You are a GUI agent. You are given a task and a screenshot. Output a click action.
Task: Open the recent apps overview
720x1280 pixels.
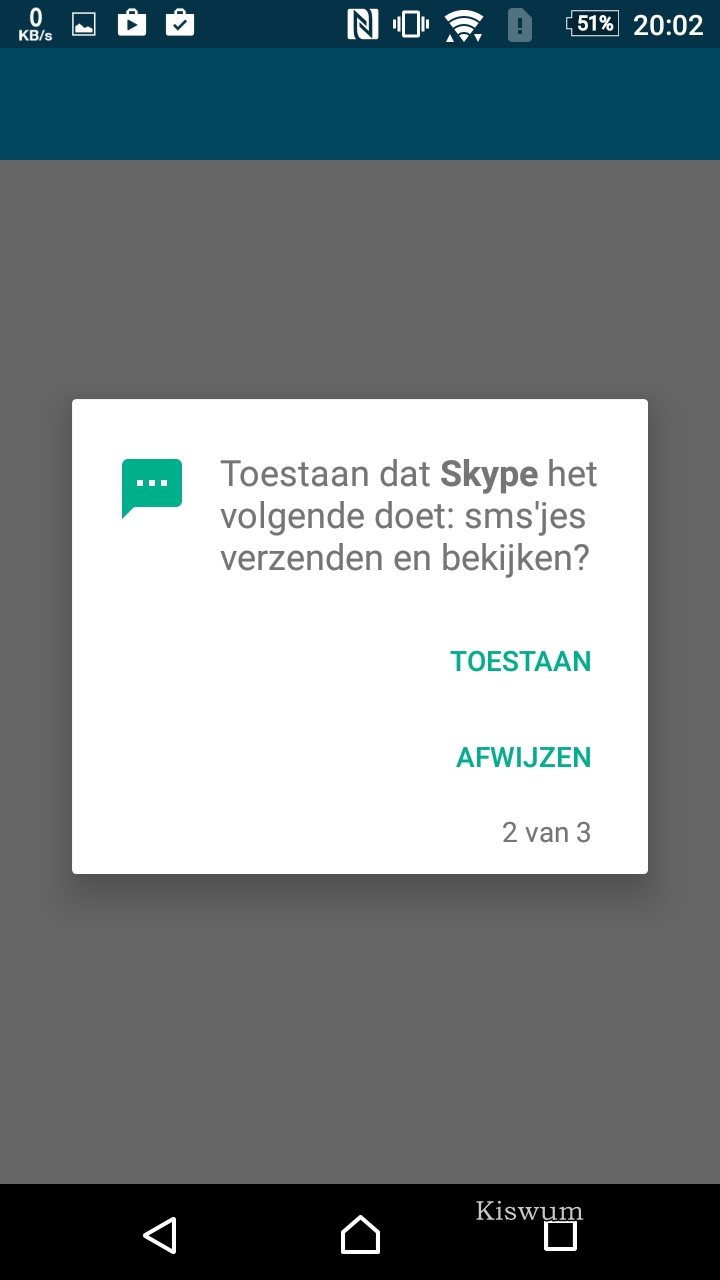pyautogui.click(x=560, y=1235)
